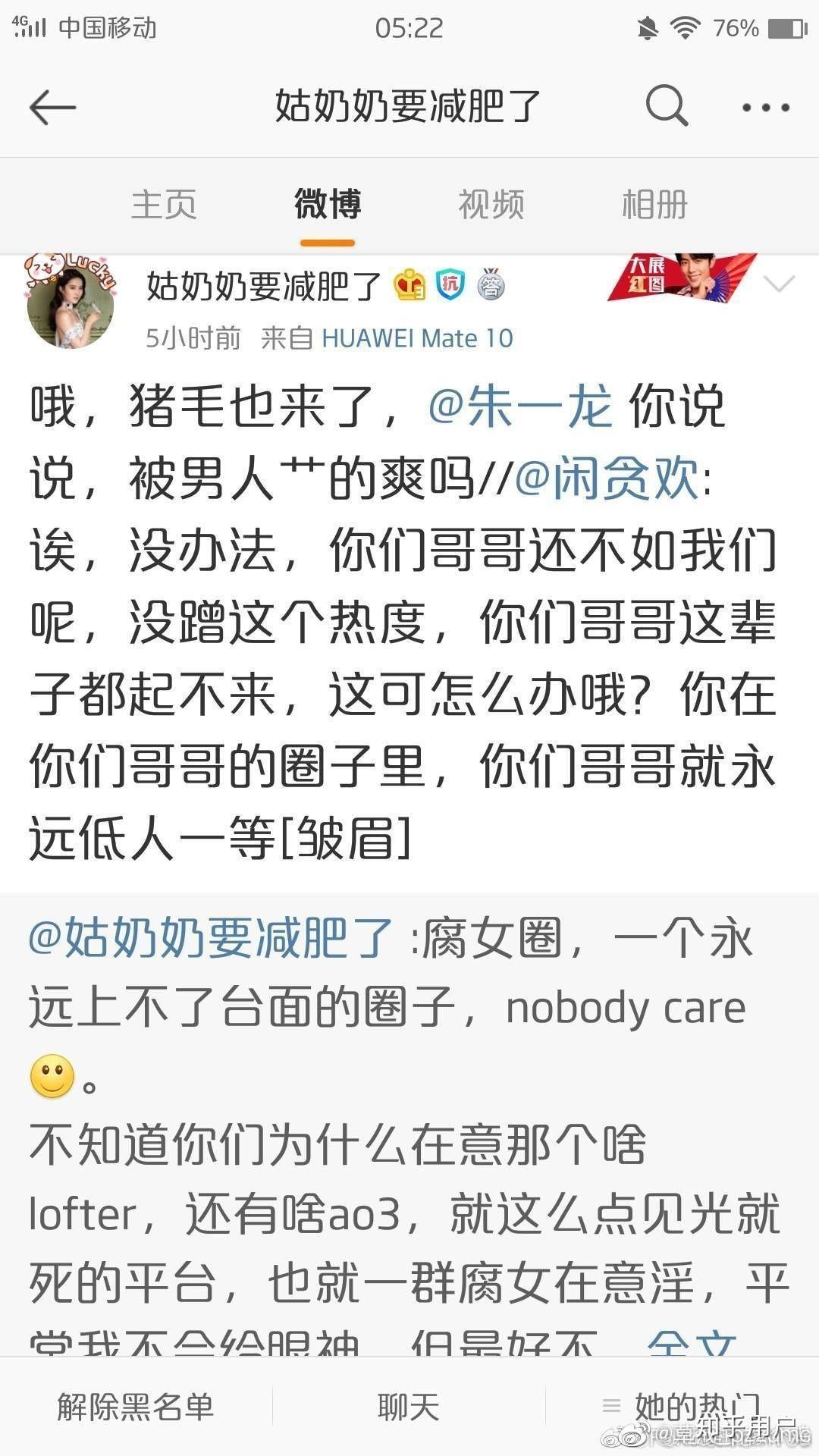819x1456 pixels.
Task: Open 她的热门 menu
Action: [682, 1407]
